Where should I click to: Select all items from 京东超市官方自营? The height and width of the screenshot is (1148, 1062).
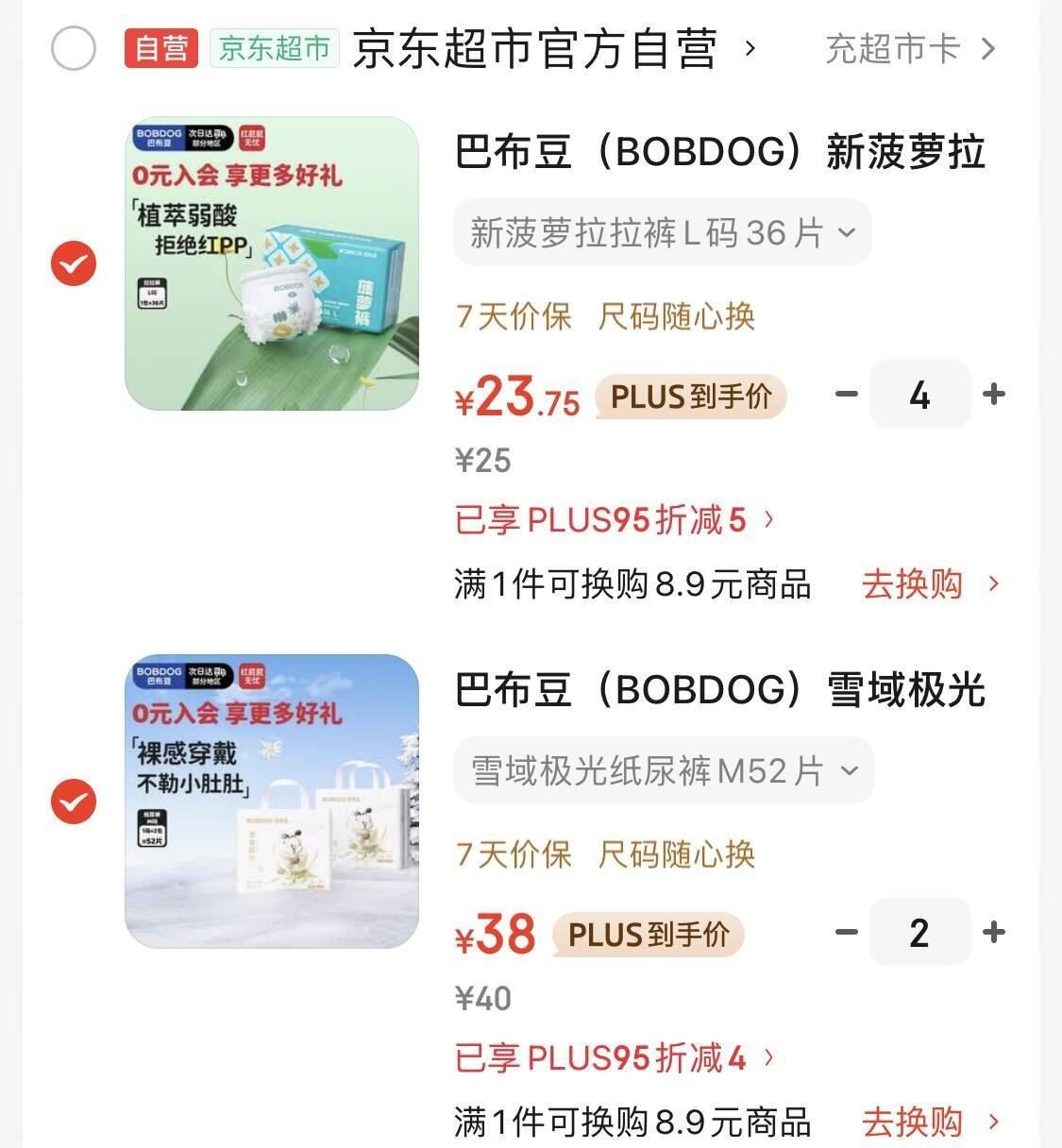(x=73, y=48)
